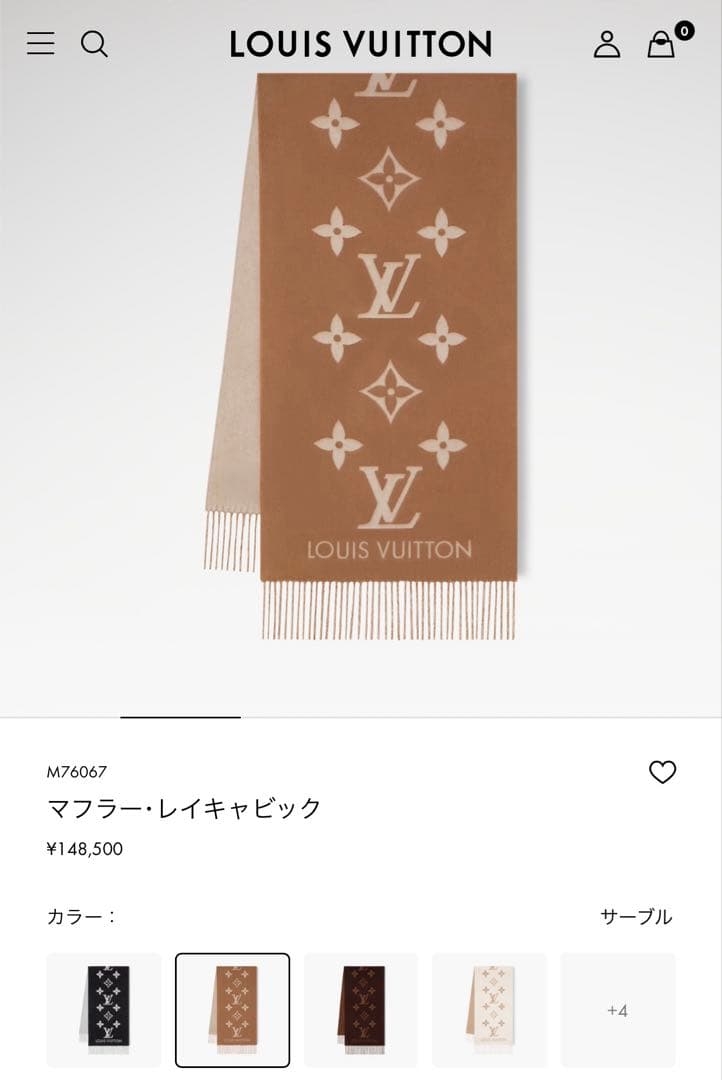The image size is (722, 1080).
Task: Show the +4 more colors
Action: [617, 1010]
